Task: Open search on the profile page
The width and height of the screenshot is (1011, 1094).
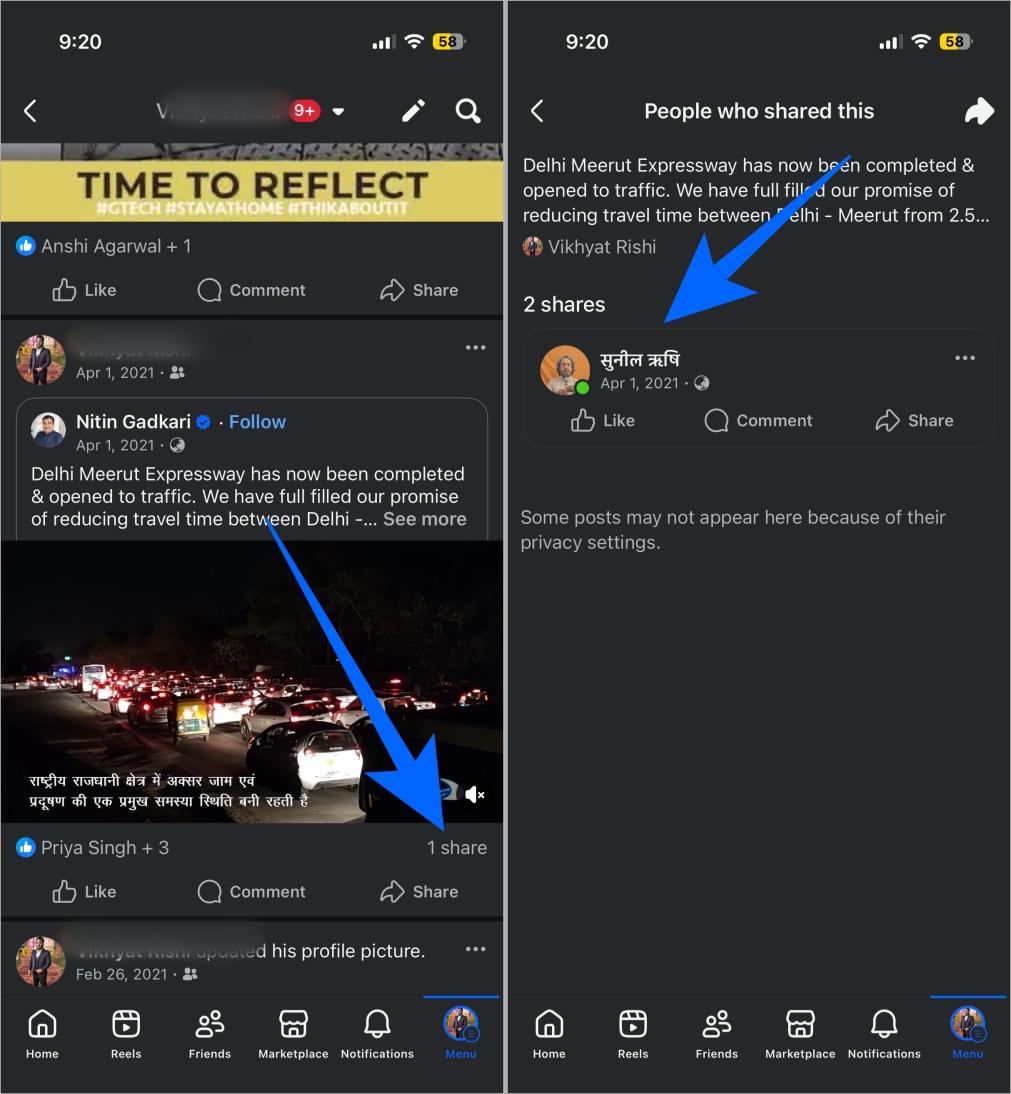Action: click(x=468, y=111)
